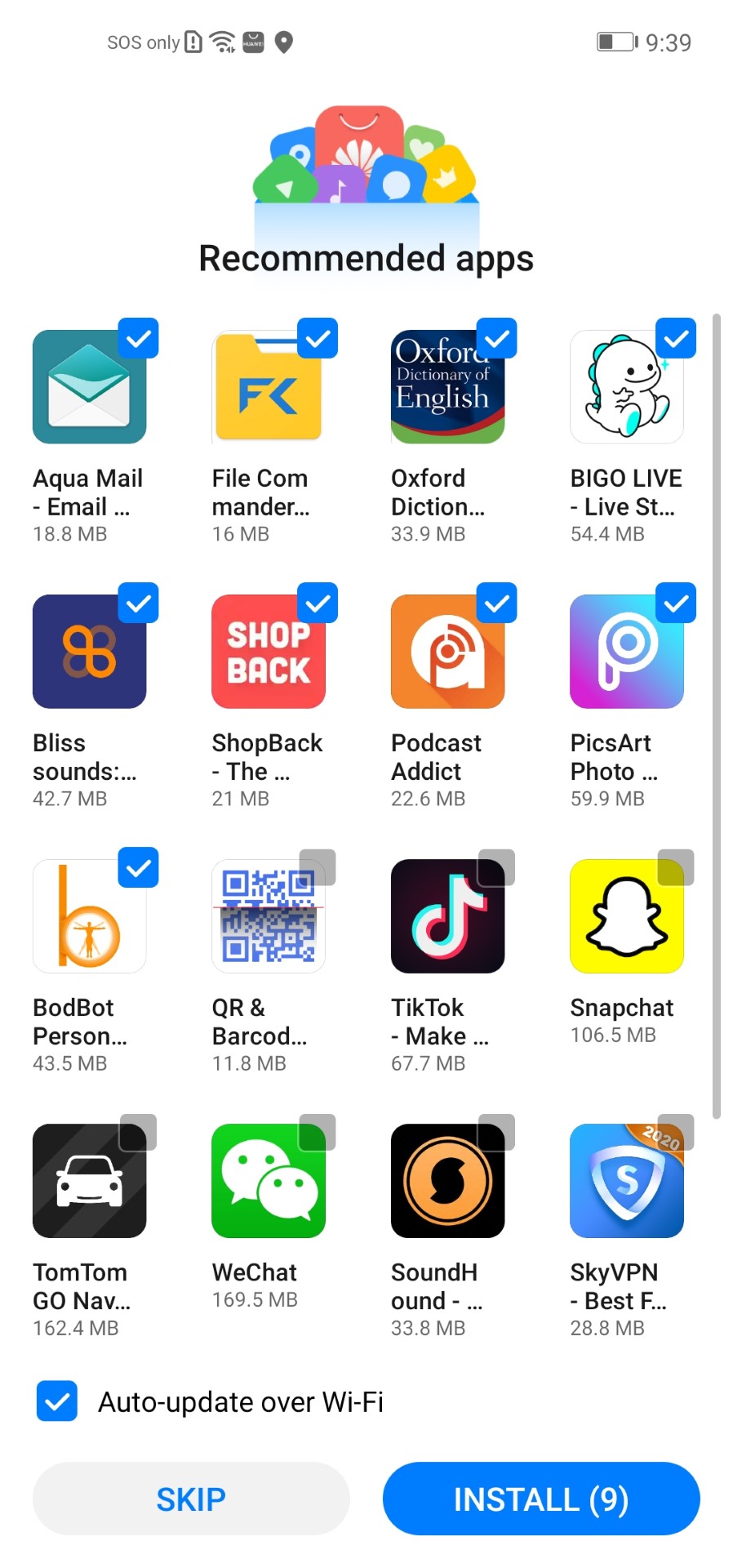
Task: Tap the SKIP button
Action: [x=191, y=1499]
